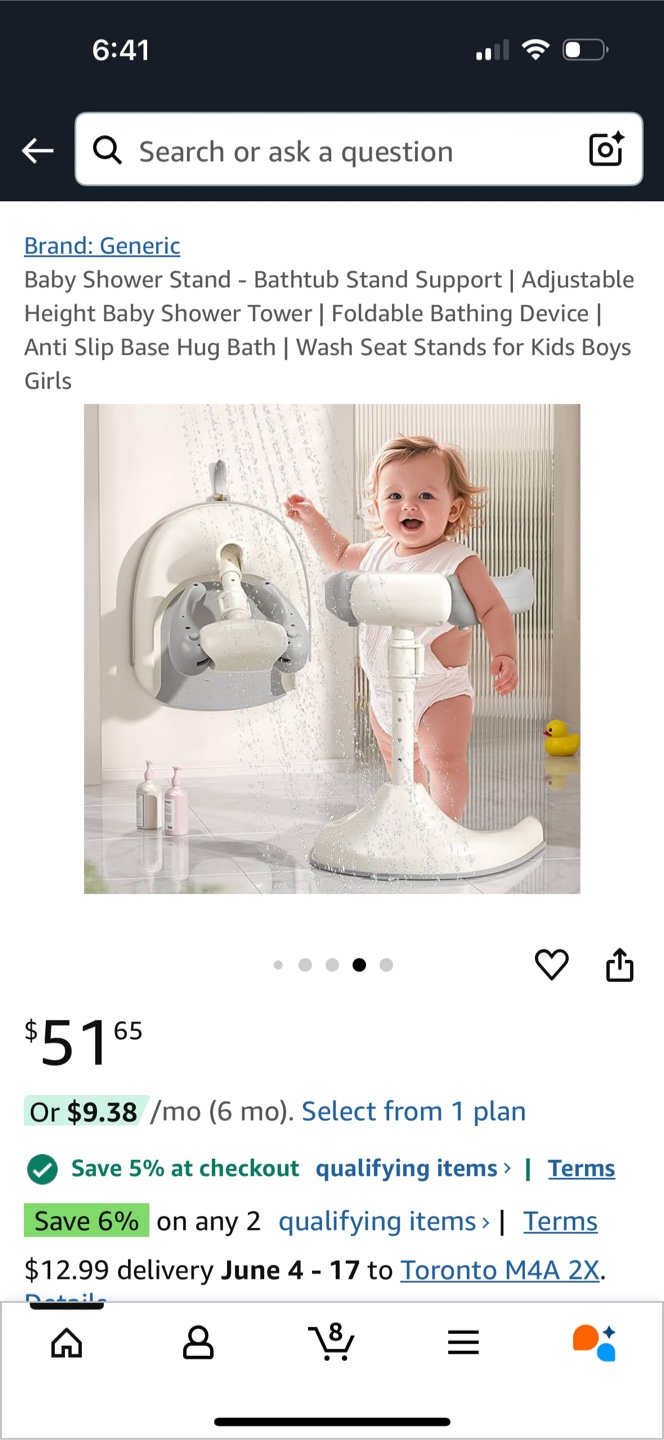Viewport: 664px width, 1440px height.
Task: Open the shopping cart with 8 items
Action: 330,1342
